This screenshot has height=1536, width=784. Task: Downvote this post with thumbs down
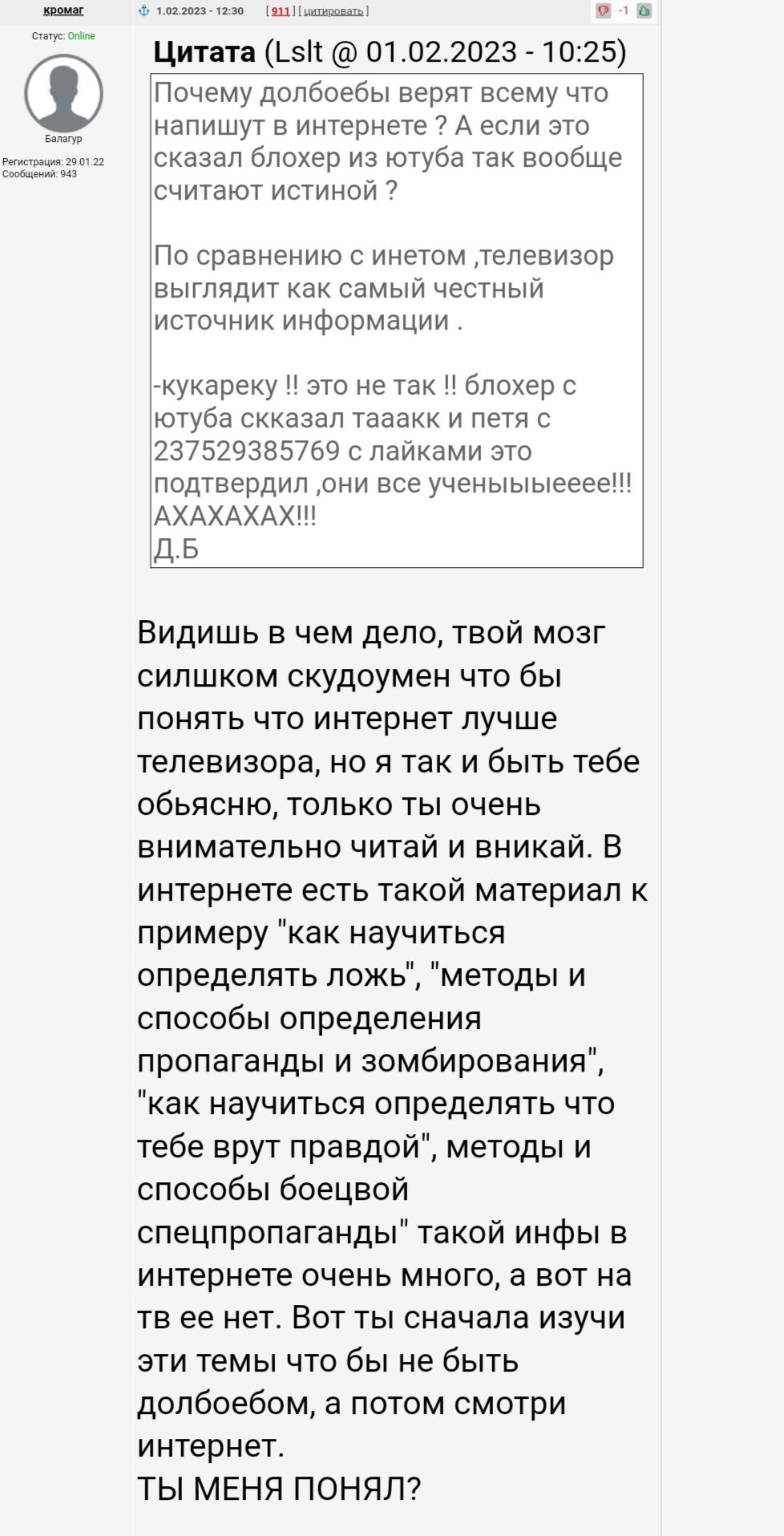pos(604,10)
